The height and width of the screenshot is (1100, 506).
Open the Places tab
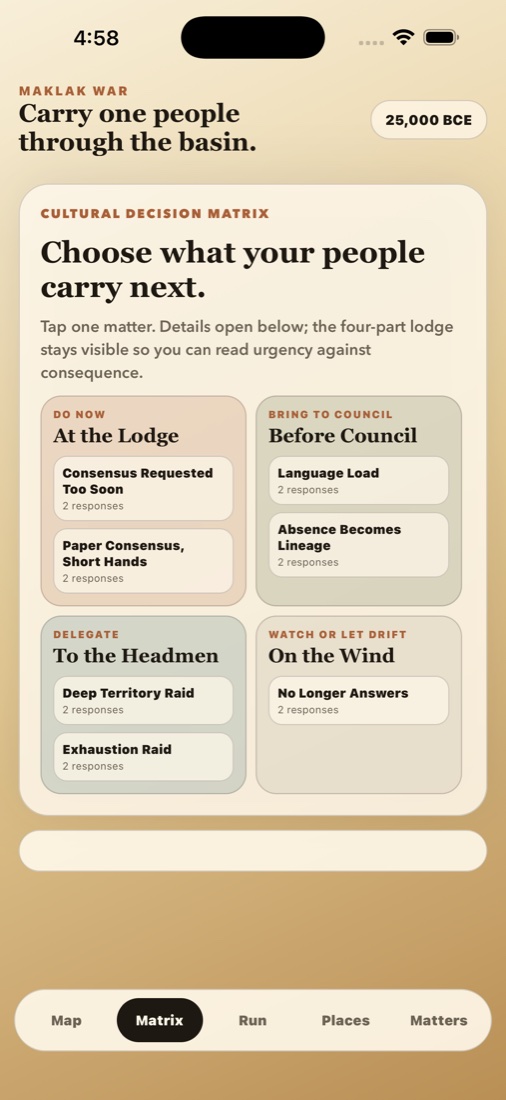(x=345, y=1020)
